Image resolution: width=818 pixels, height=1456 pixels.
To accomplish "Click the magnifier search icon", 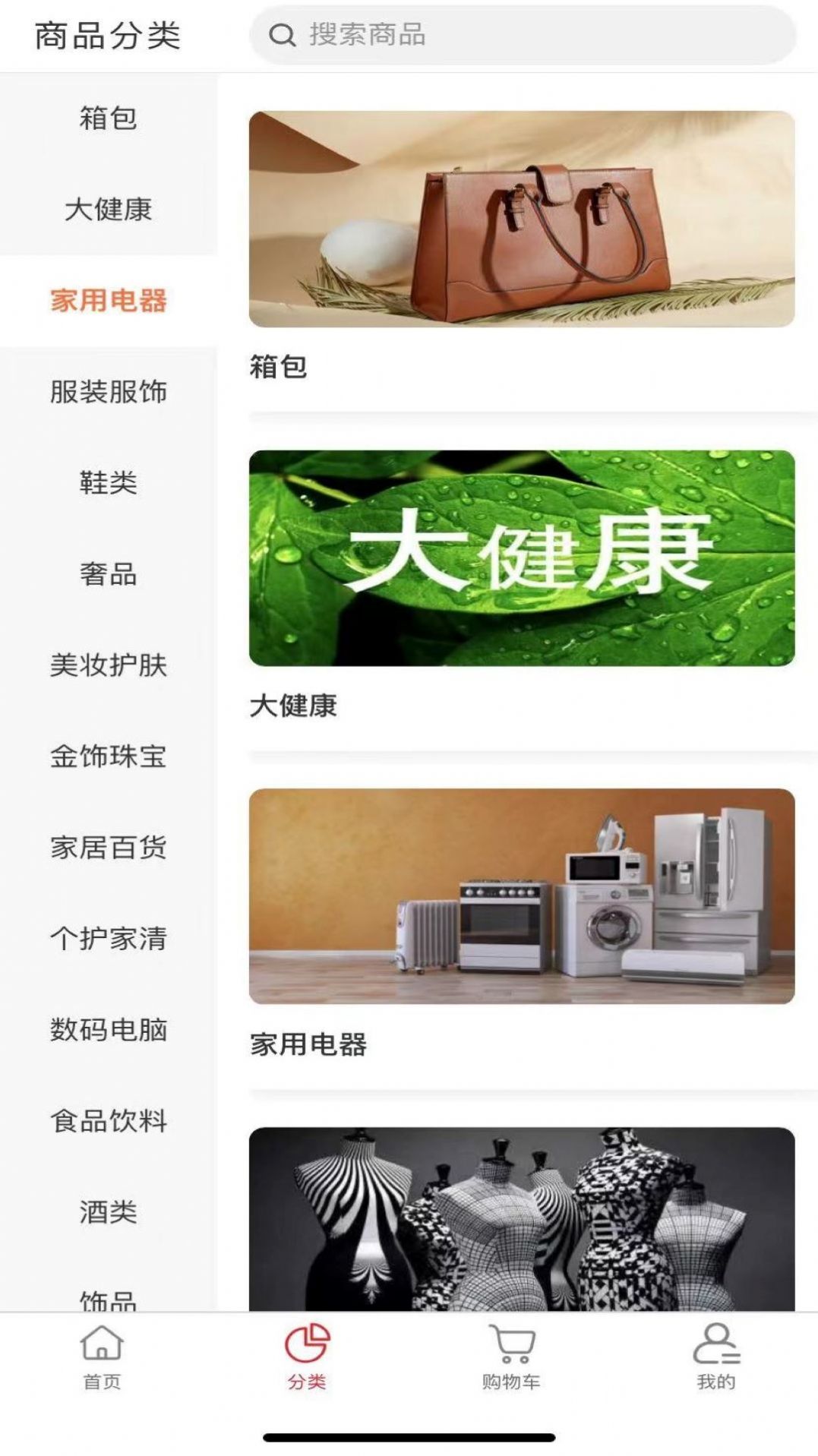I will click(x=283, y=33).
